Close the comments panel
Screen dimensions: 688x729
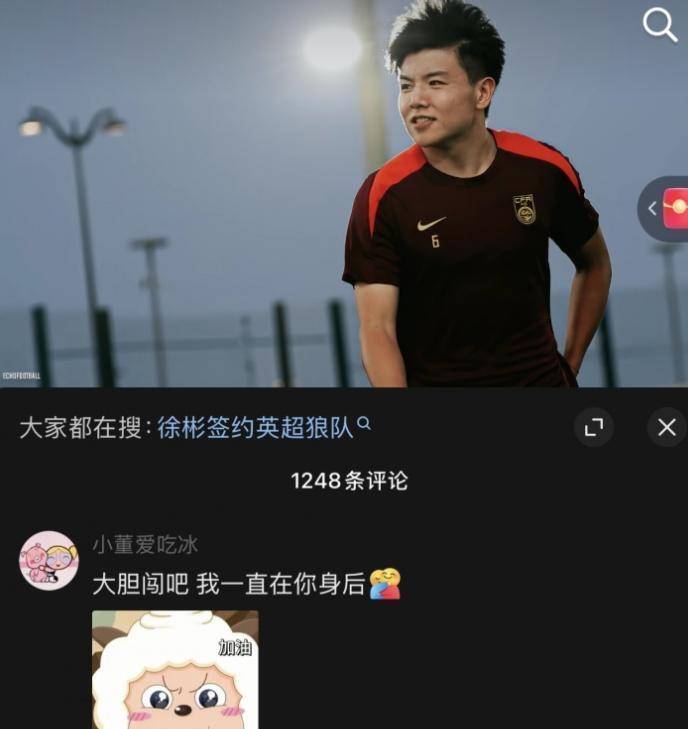pyautogui.click(x=666, y=428)
